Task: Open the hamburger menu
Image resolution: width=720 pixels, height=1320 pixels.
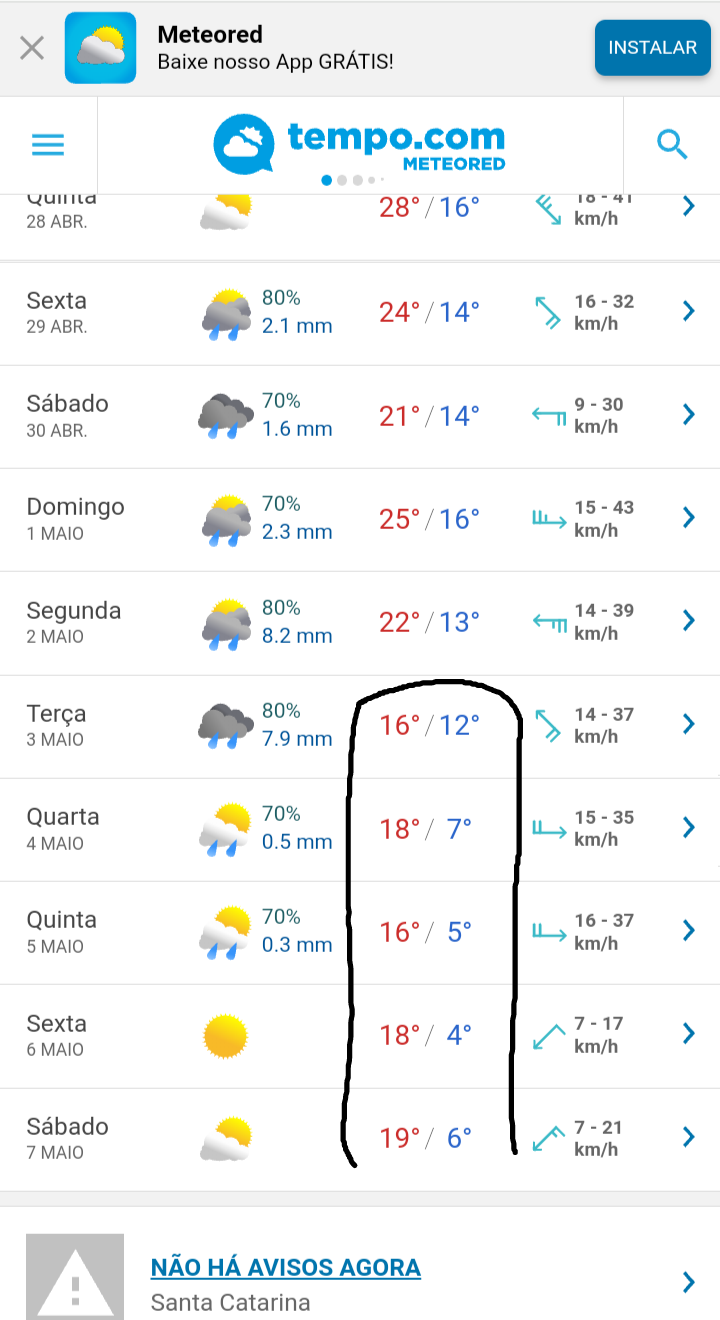Action: coord(48,145)
